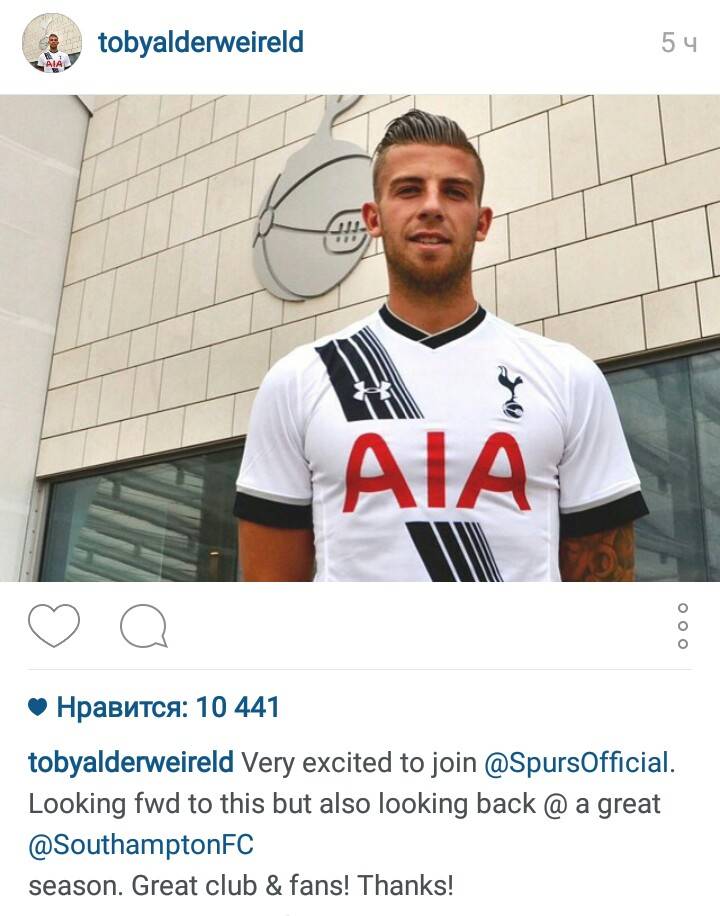
Task: Tap the tobyalderweireld name in the caption
Action: pos(131,763)
